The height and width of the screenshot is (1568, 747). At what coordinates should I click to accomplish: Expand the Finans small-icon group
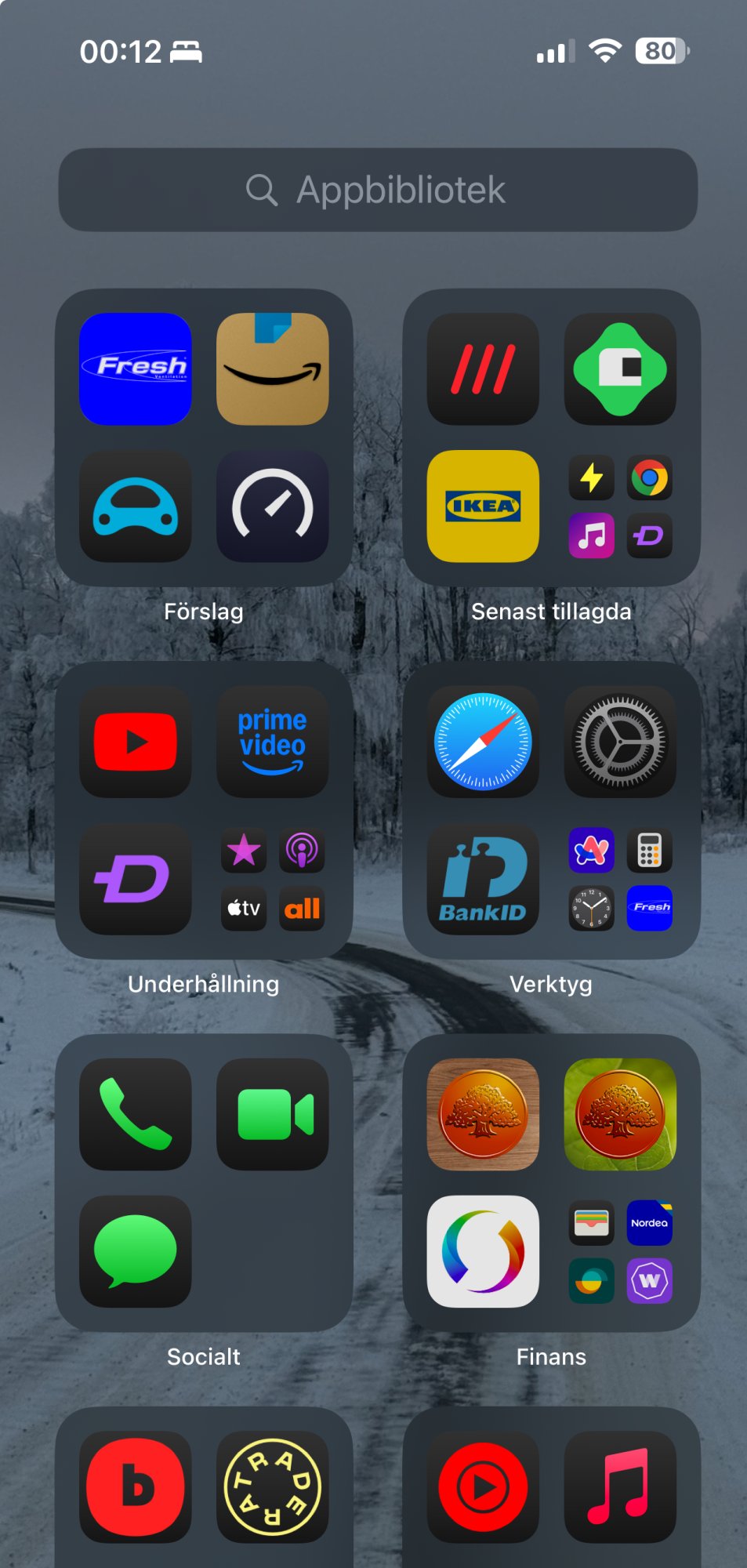point(620,1251)
